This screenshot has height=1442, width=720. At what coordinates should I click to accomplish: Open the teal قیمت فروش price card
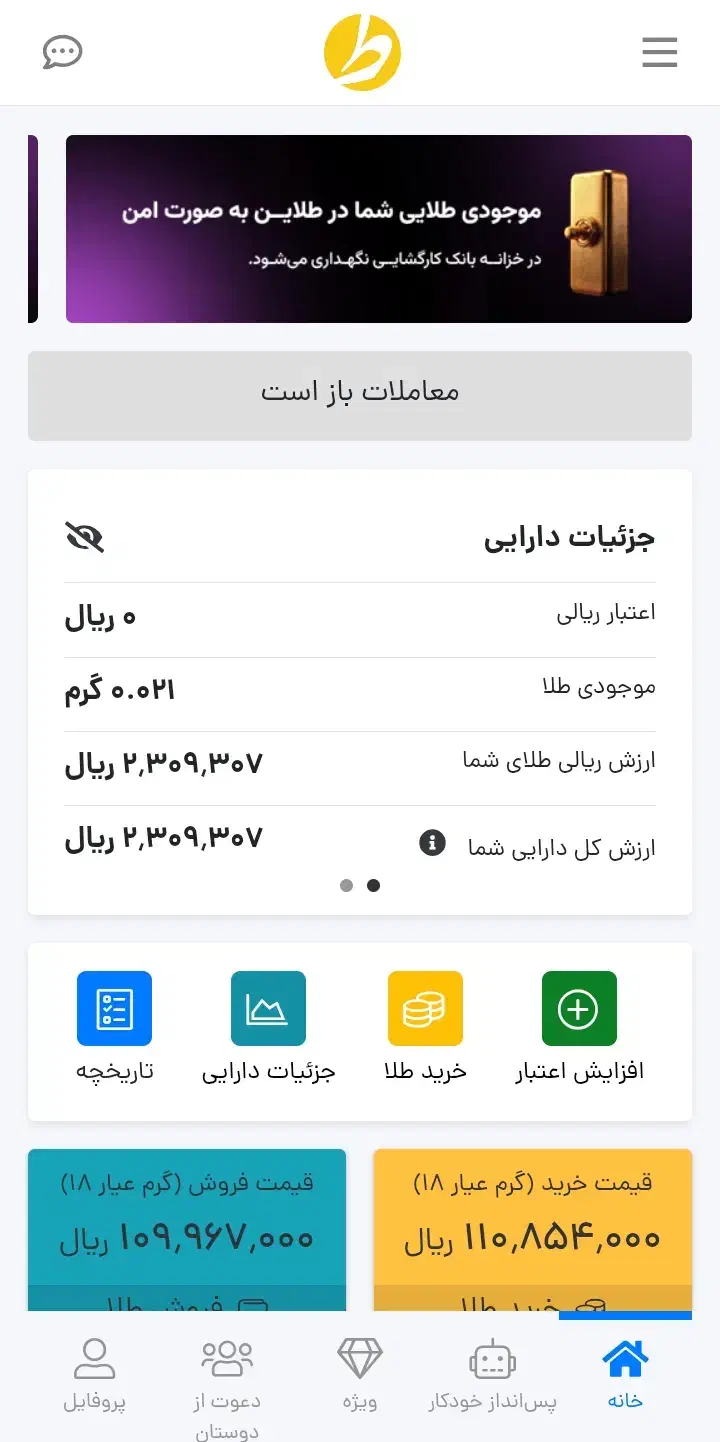click(187, 1218)
